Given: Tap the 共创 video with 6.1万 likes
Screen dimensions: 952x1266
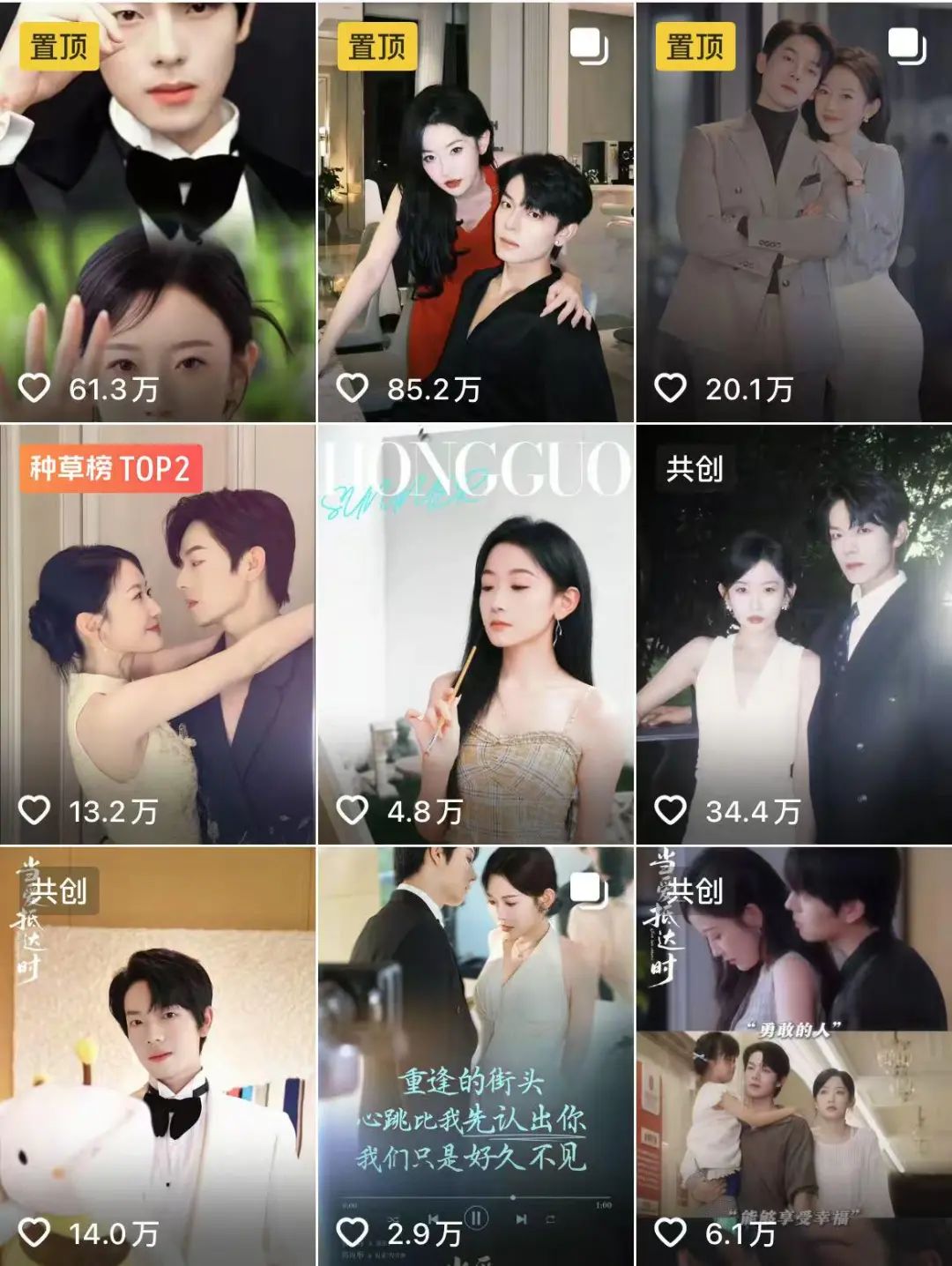Looking at the screenshot, I should pos(793,1056).
